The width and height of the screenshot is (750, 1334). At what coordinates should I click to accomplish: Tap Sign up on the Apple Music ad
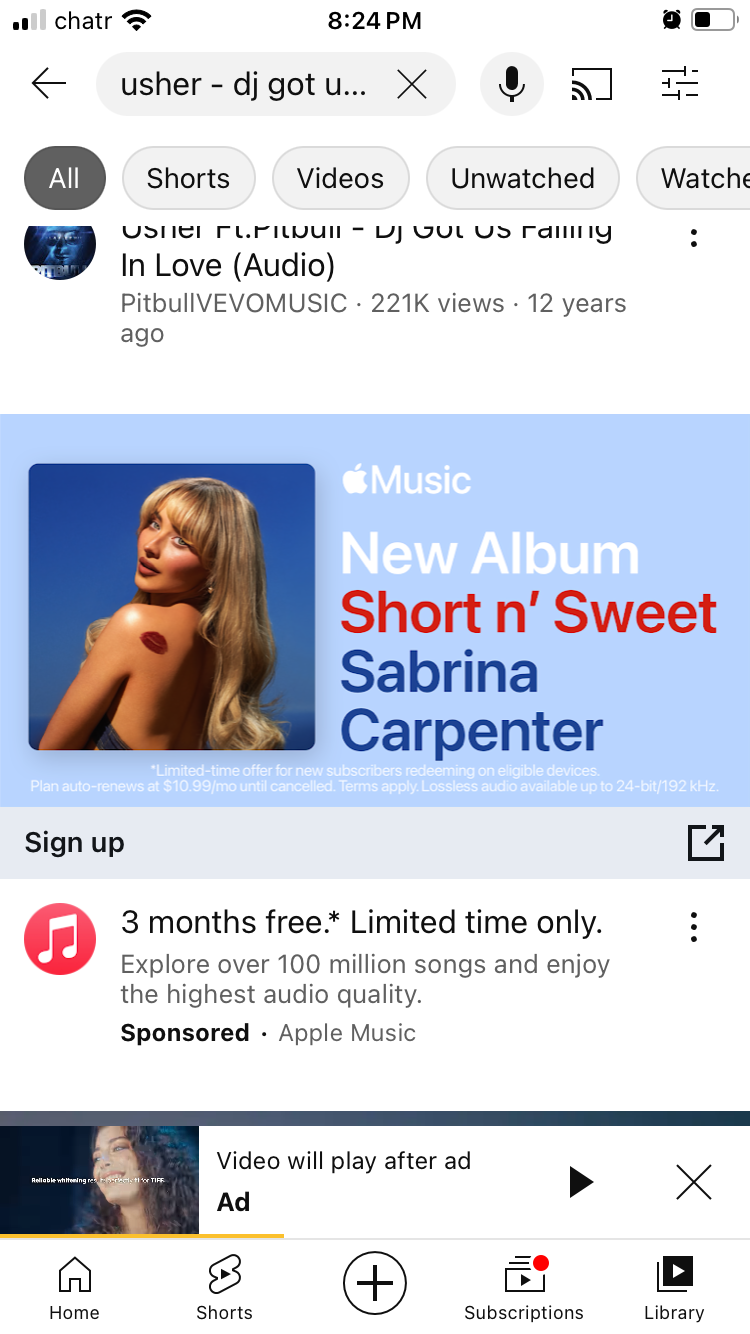tap(75, 843)
